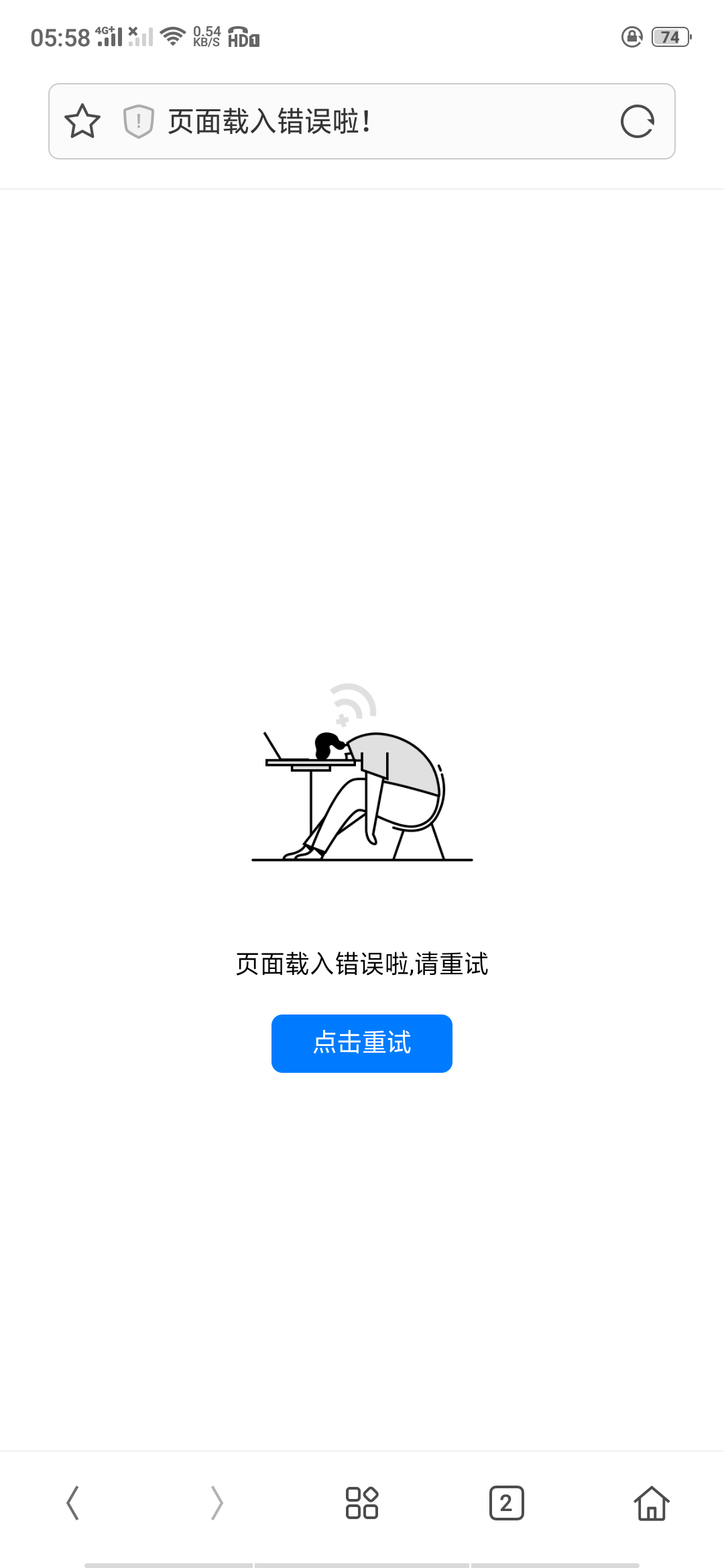Screen dimensions: 724x1568
Task: Go forward to the next page
Action: tap(217, 1503)
